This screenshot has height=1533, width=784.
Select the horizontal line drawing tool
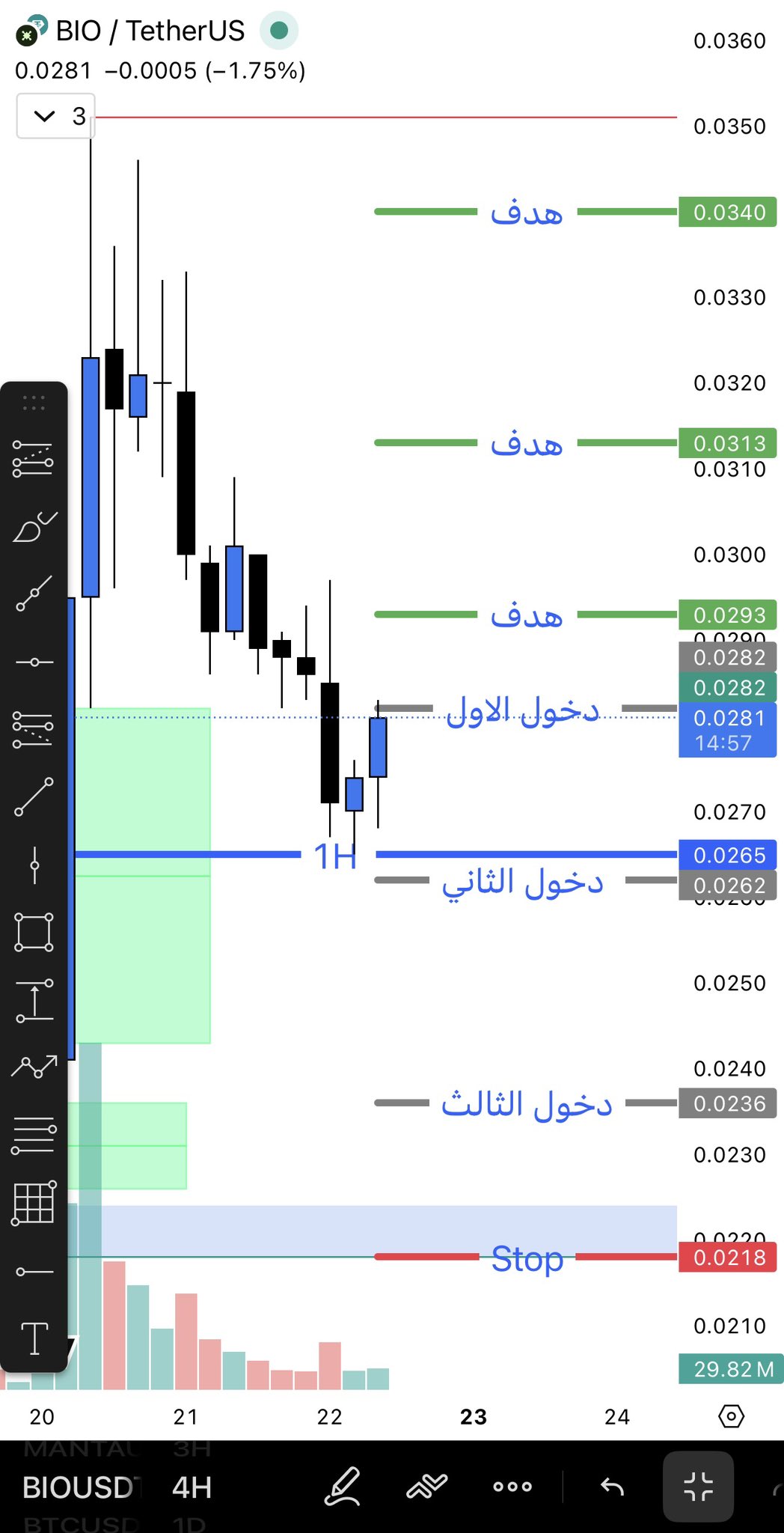click(x=34, y=662)
